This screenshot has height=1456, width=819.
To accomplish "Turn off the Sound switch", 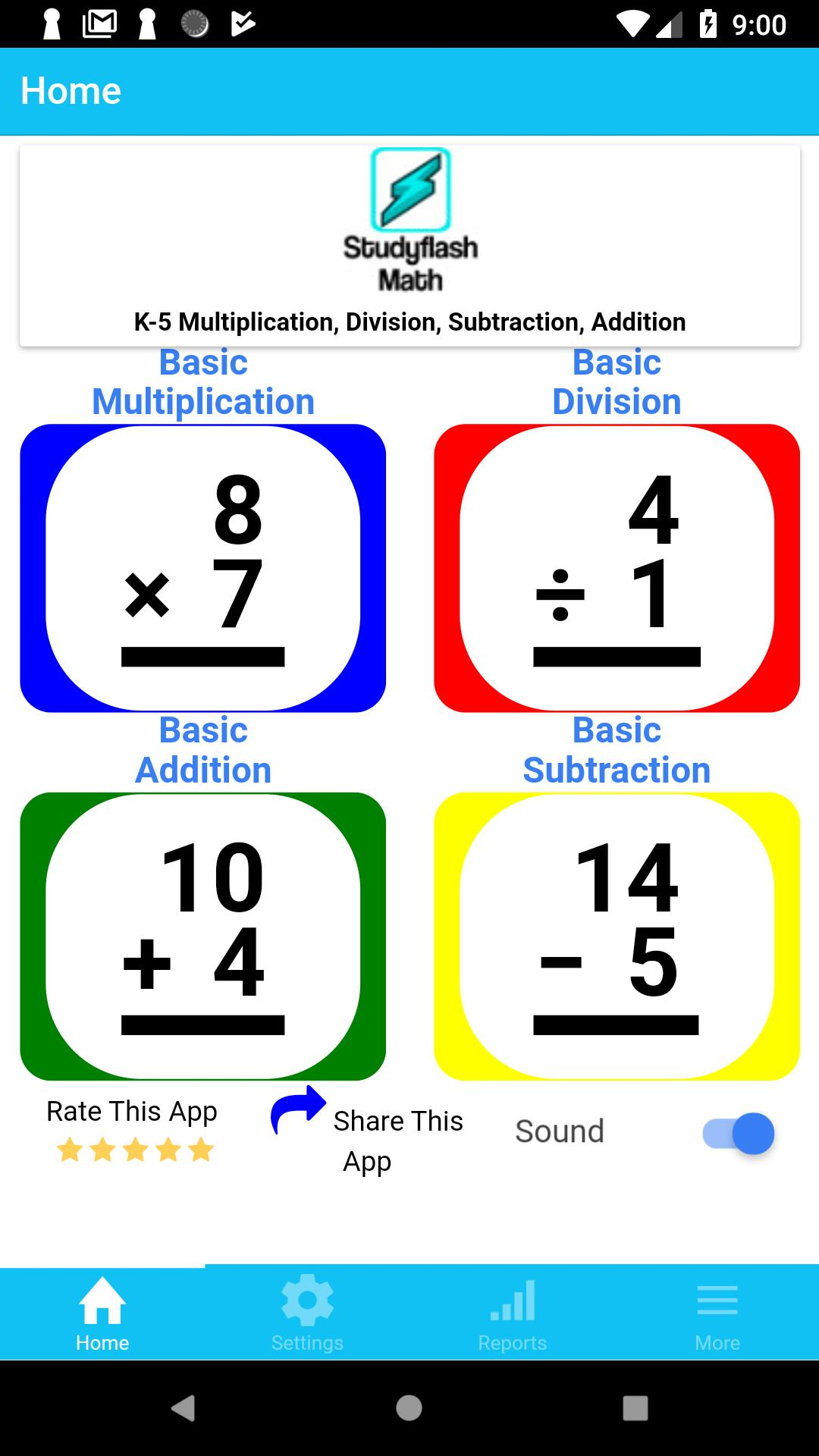I will 738,1134.
